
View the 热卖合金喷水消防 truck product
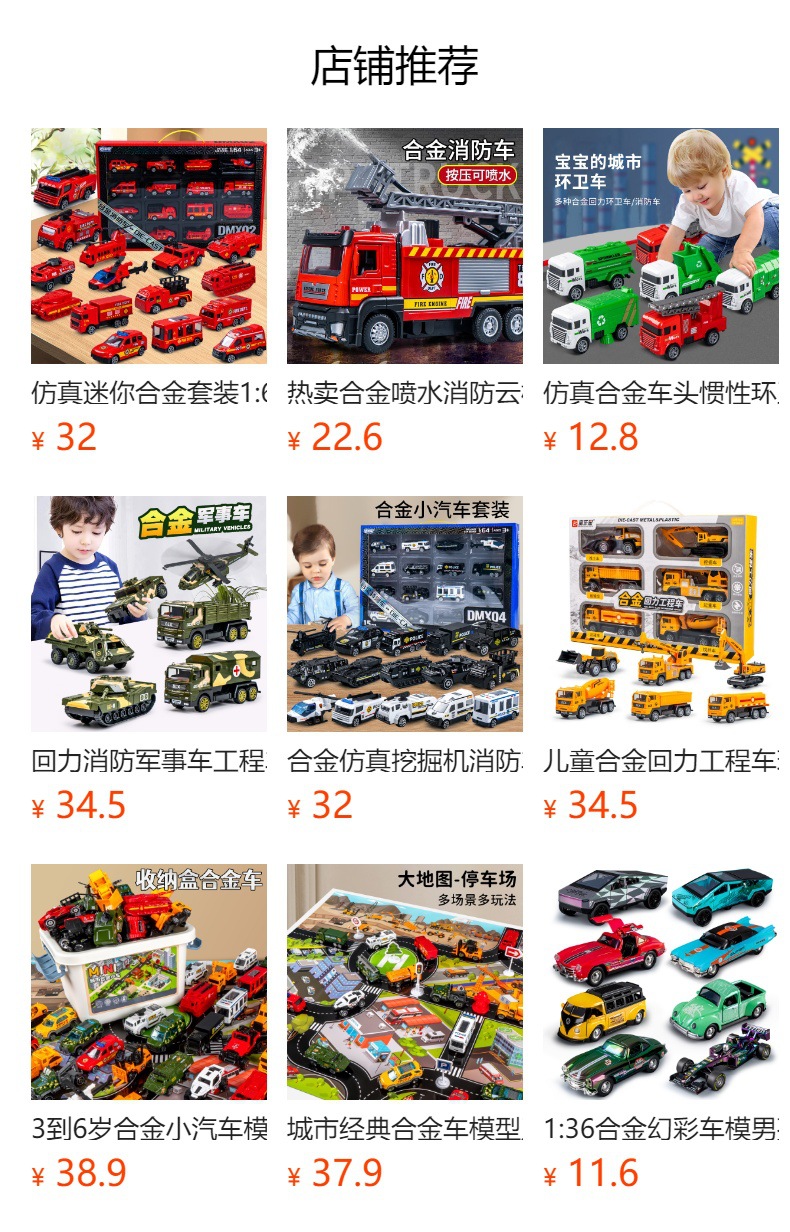(x=404, y=246)
